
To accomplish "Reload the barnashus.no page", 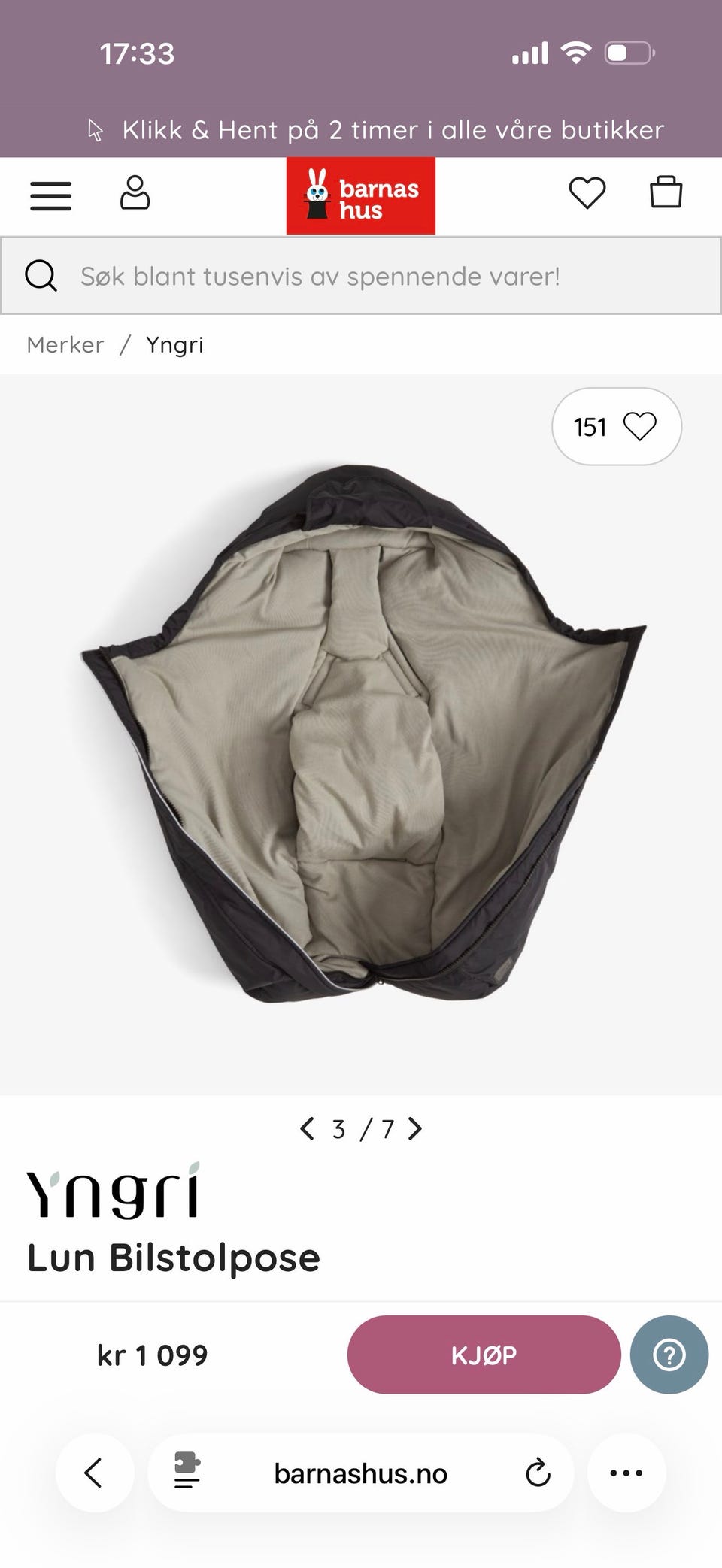I will point(538,1473).
